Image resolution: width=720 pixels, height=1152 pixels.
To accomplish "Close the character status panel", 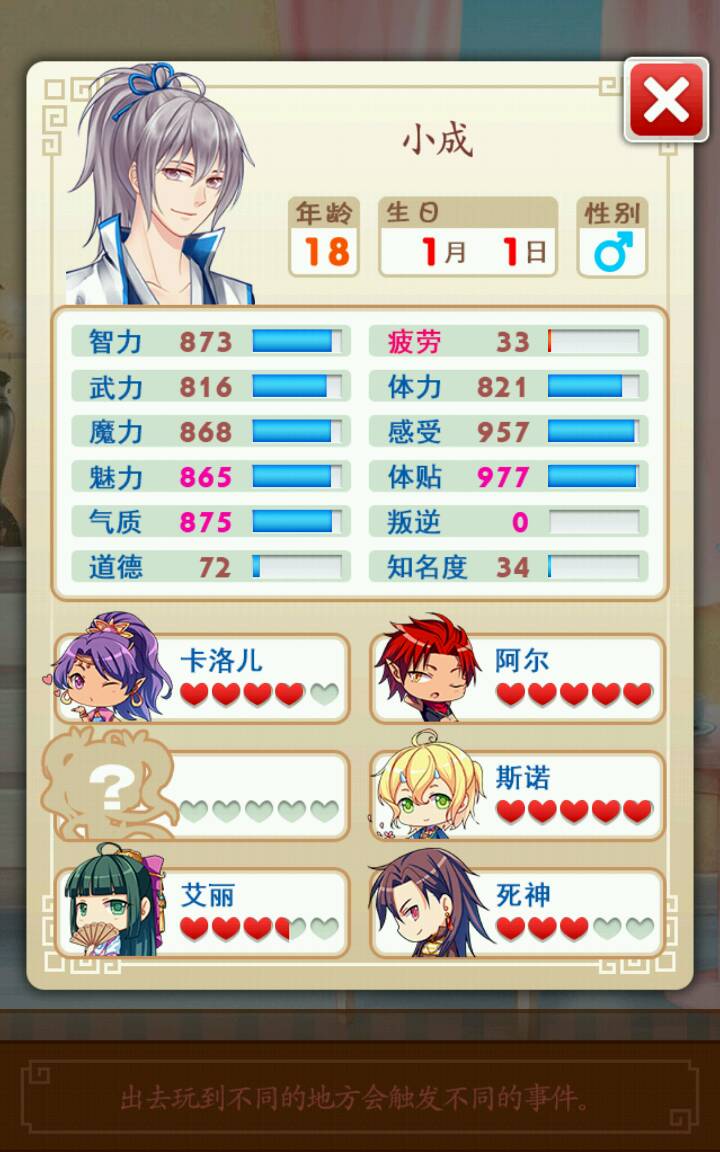I will [x=665, y=99].
